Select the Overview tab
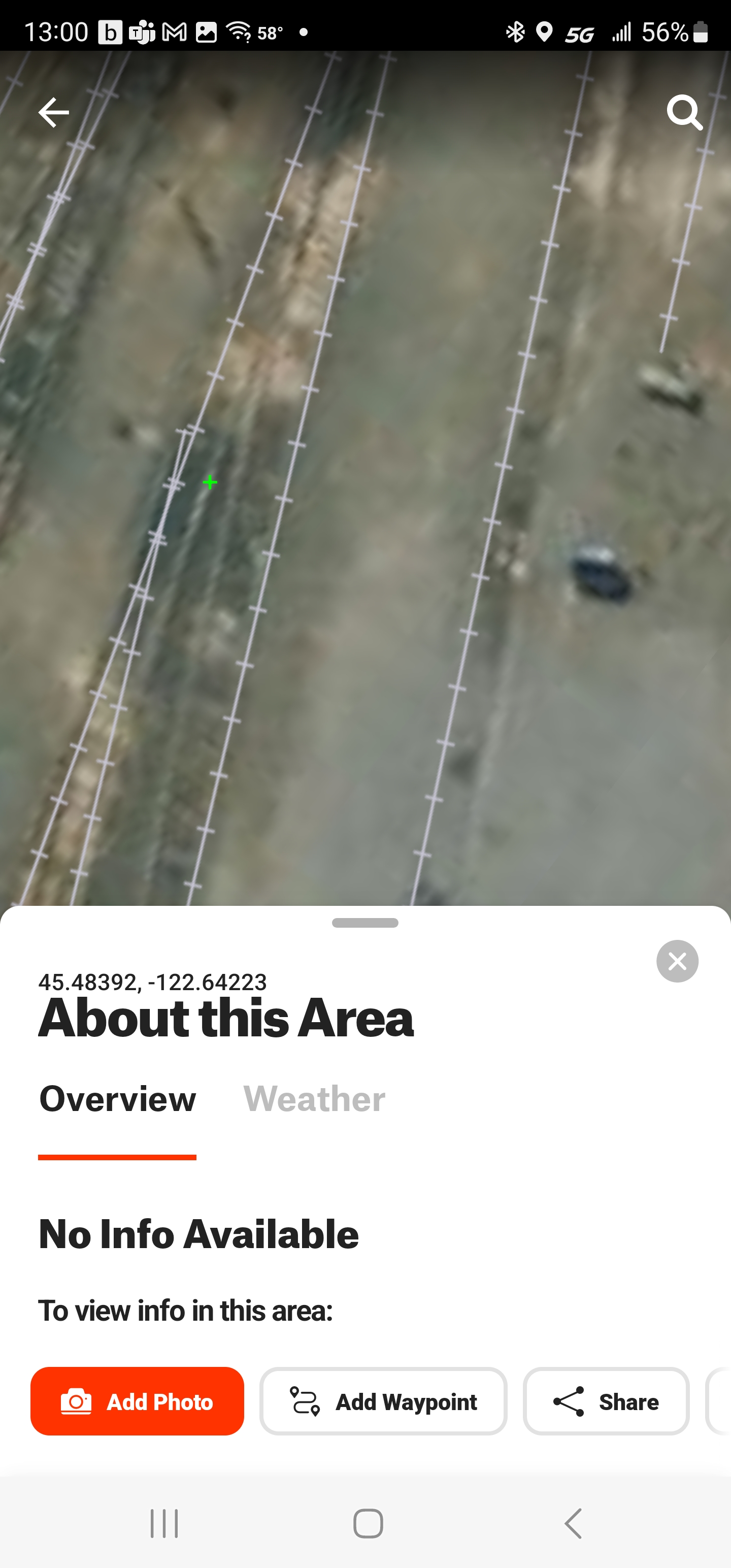 pos(117,1099)
